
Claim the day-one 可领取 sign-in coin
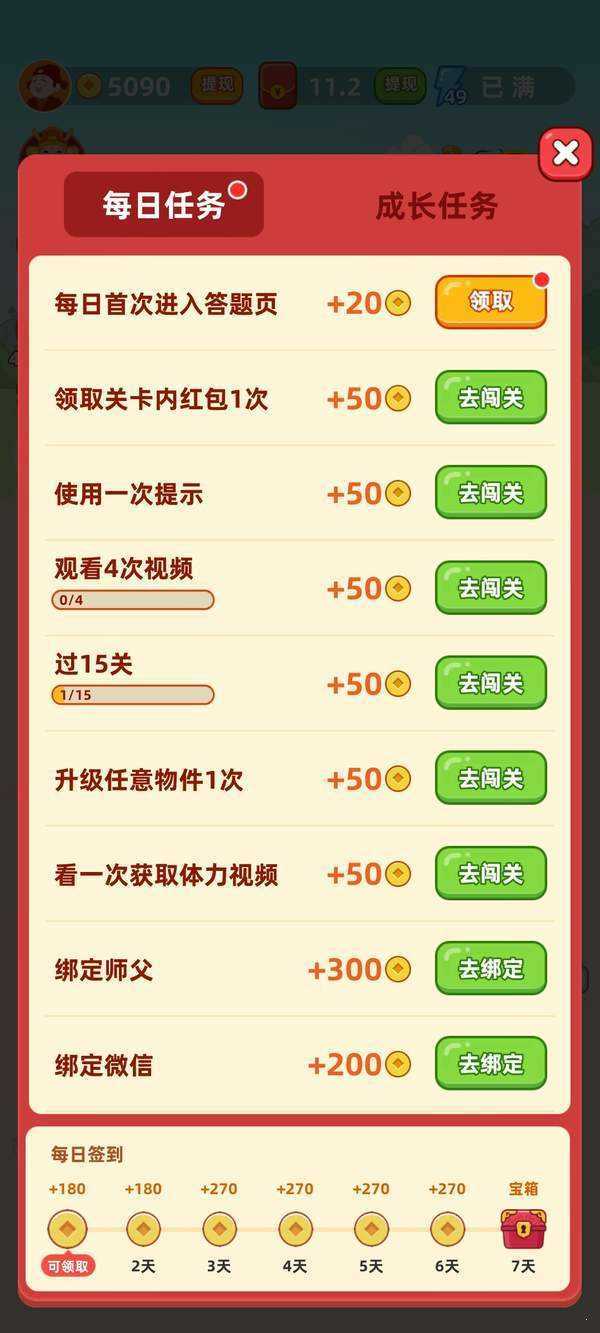coord(67,1229)
